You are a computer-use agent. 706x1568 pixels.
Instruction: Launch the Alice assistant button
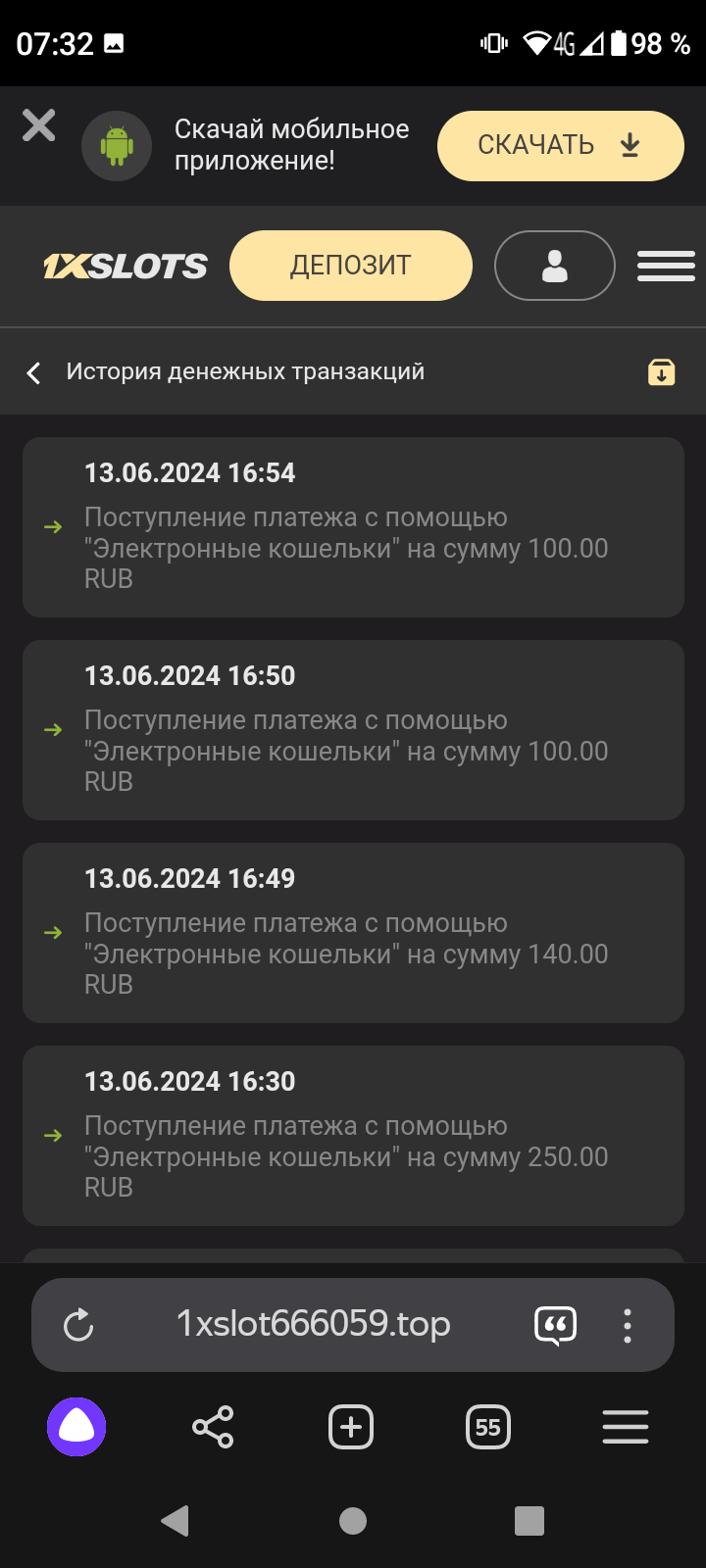point(76,1427)
